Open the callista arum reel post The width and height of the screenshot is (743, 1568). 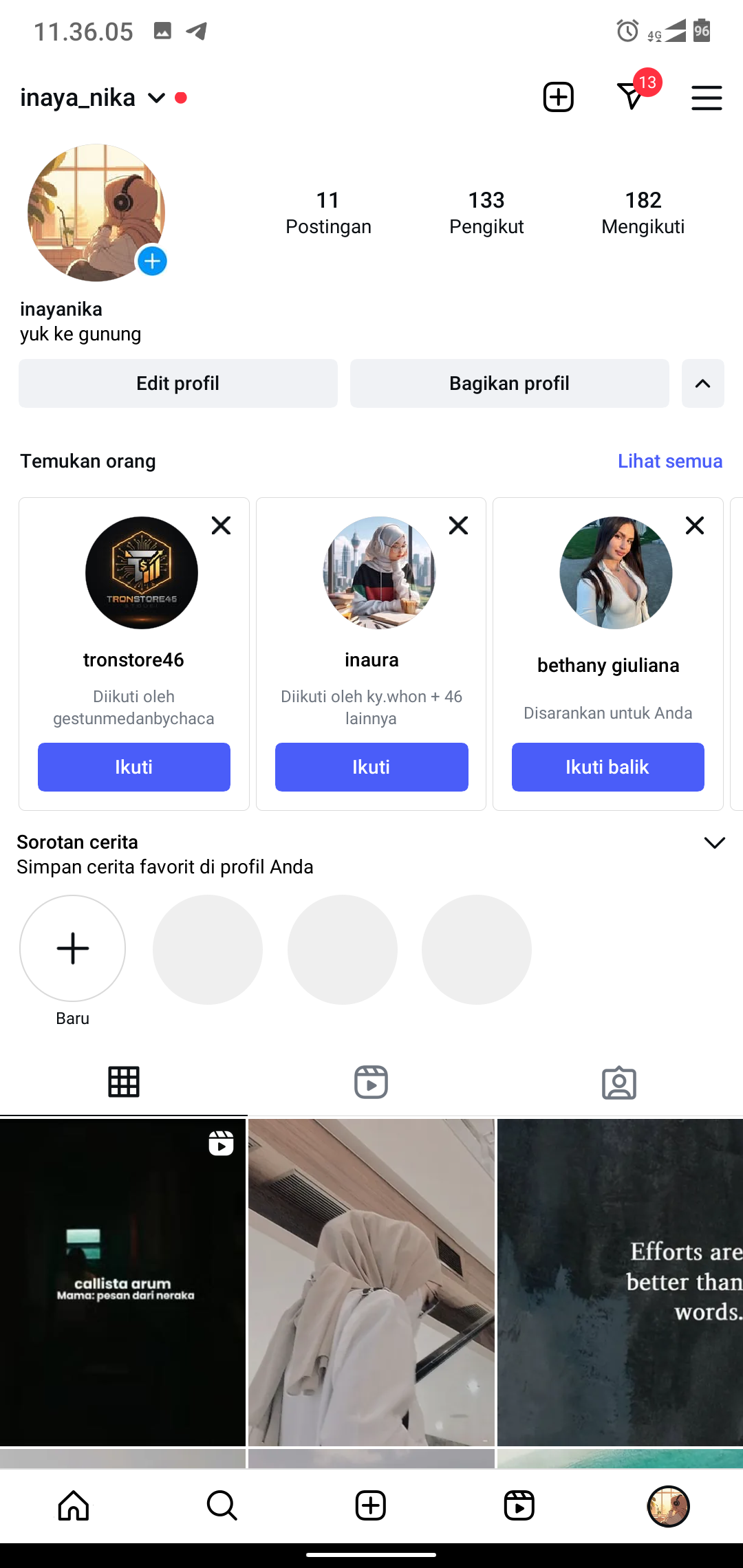122,1282
